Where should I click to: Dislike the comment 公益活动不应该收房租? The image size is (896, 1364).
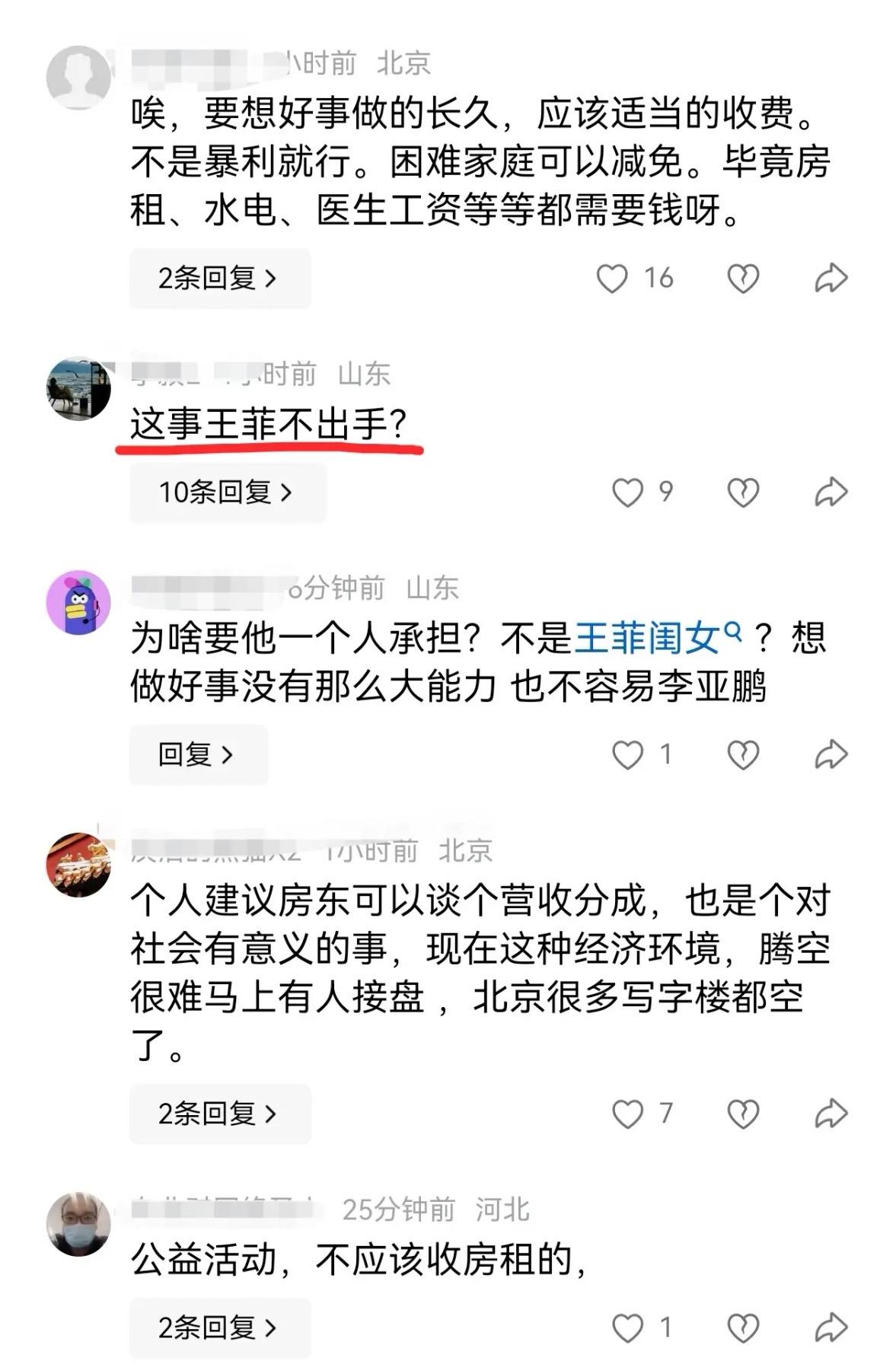742,1328
